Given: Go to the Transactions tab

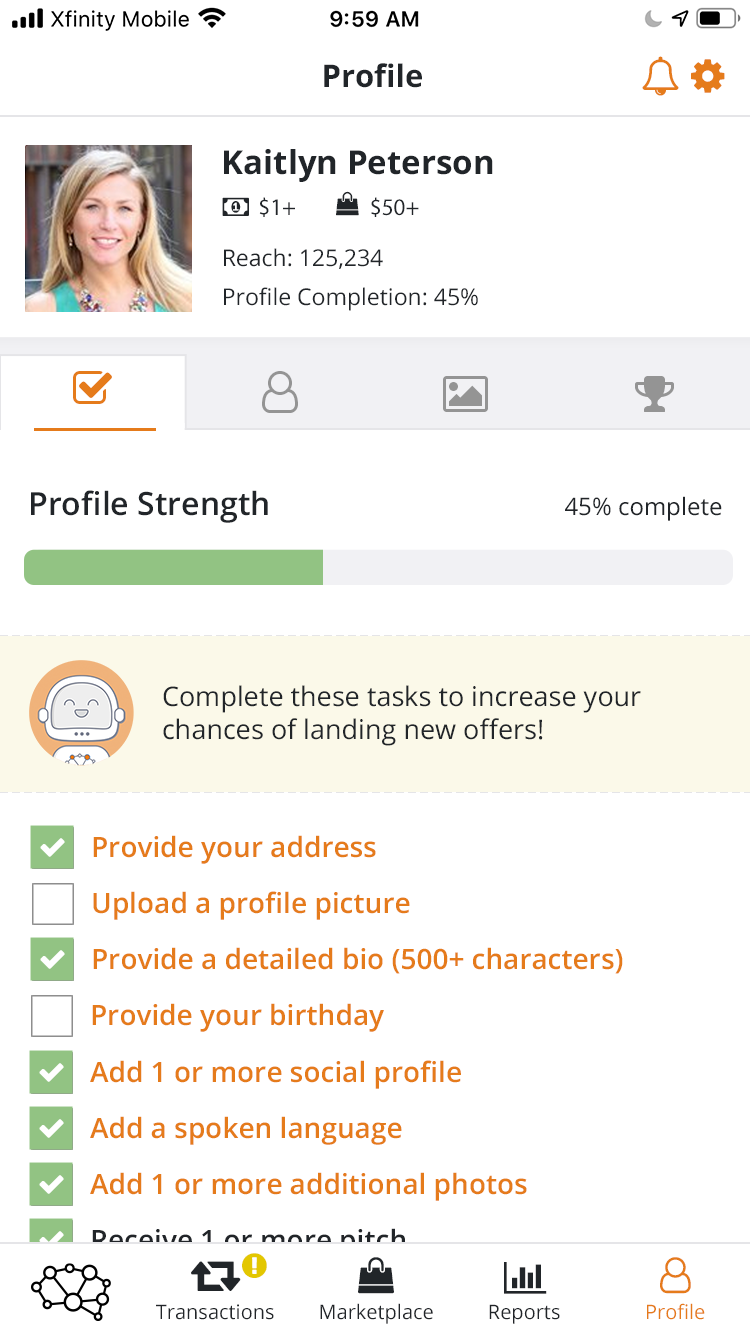Looking at the screenshot, I should [215, 1290].
